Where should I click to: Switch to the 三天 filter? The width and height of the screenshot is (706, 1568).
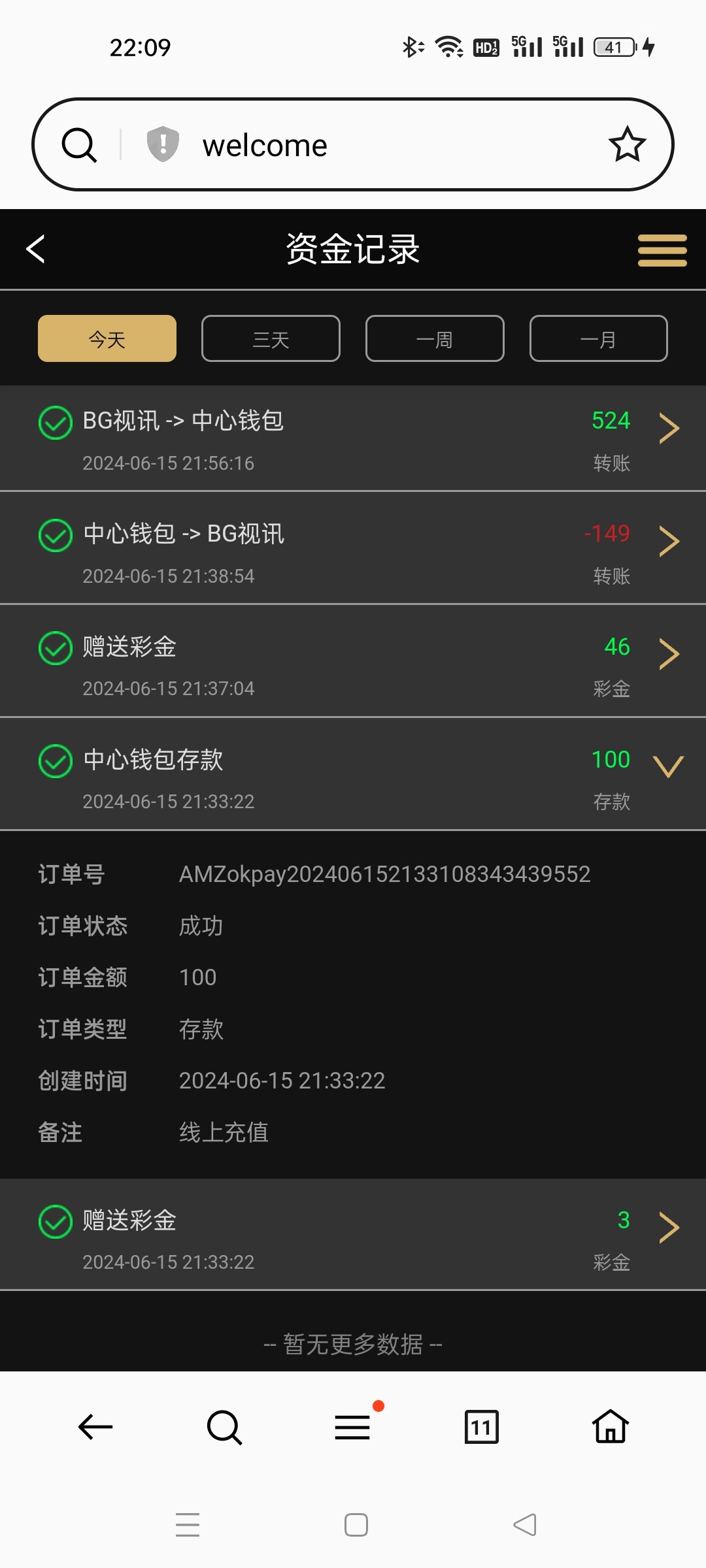coord(271,338)
